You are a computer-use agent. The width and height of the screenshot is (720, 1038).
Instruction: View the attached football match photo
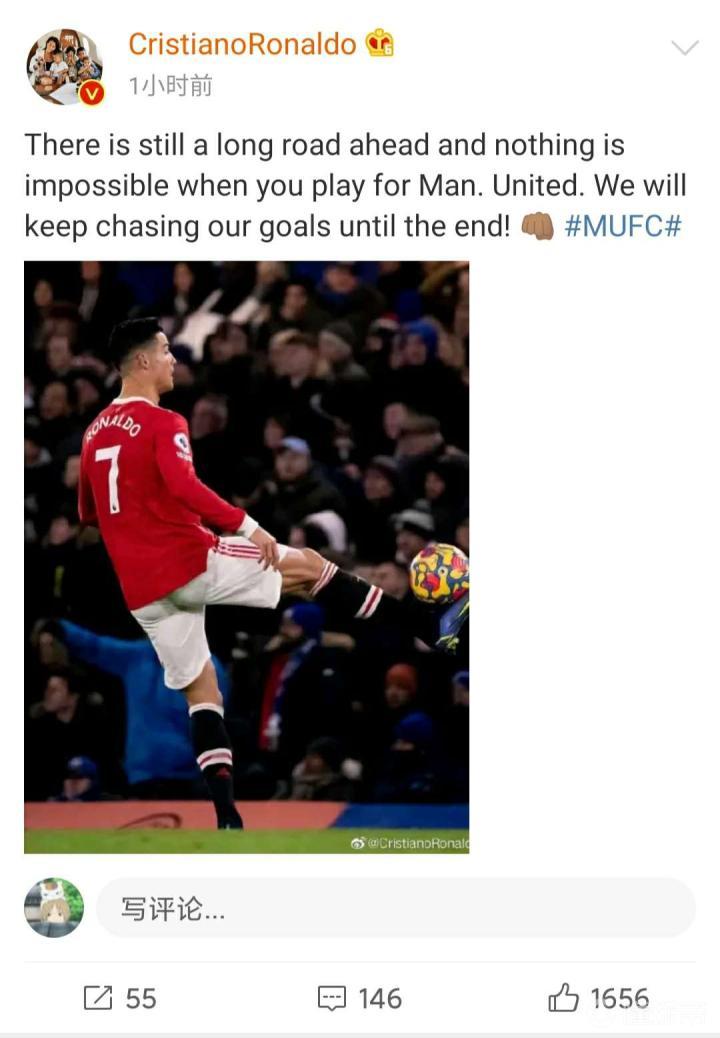[x=246, y=557]
